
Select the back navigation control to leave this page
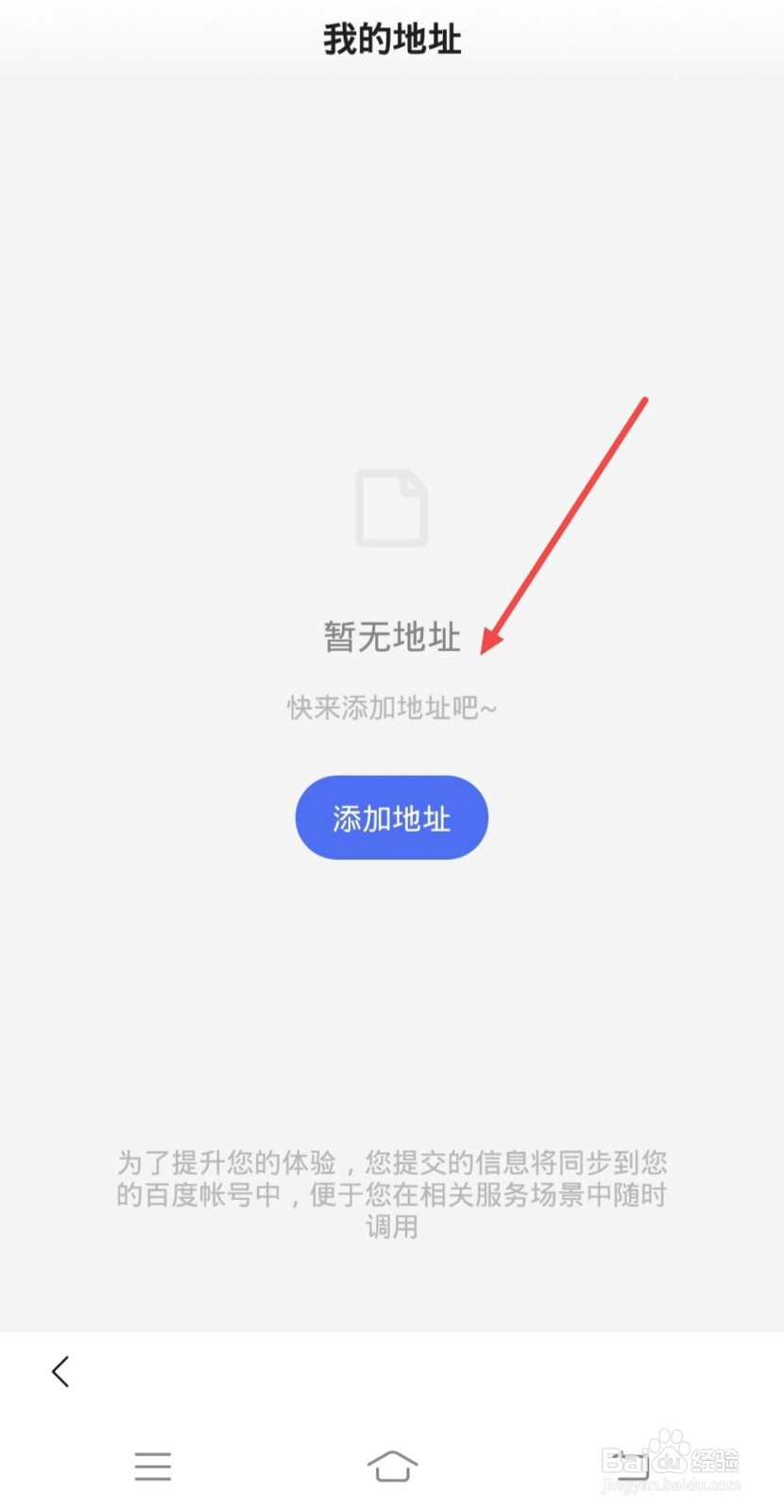pos(60,1371)
